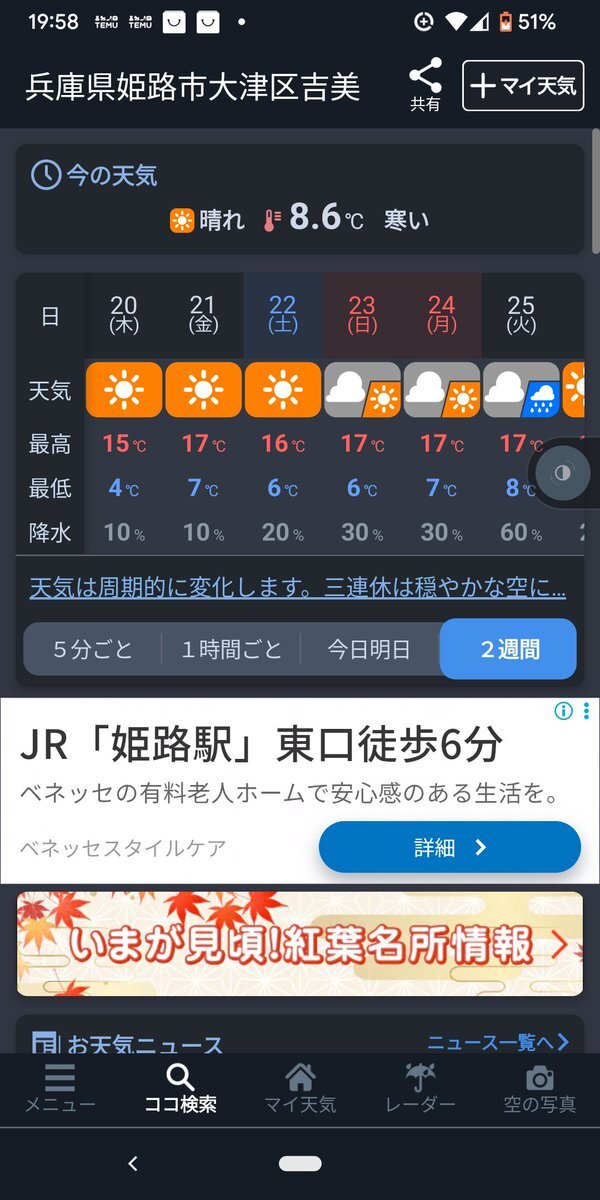
Task: Go back with the system back arrow
Action: point(133,1163)
